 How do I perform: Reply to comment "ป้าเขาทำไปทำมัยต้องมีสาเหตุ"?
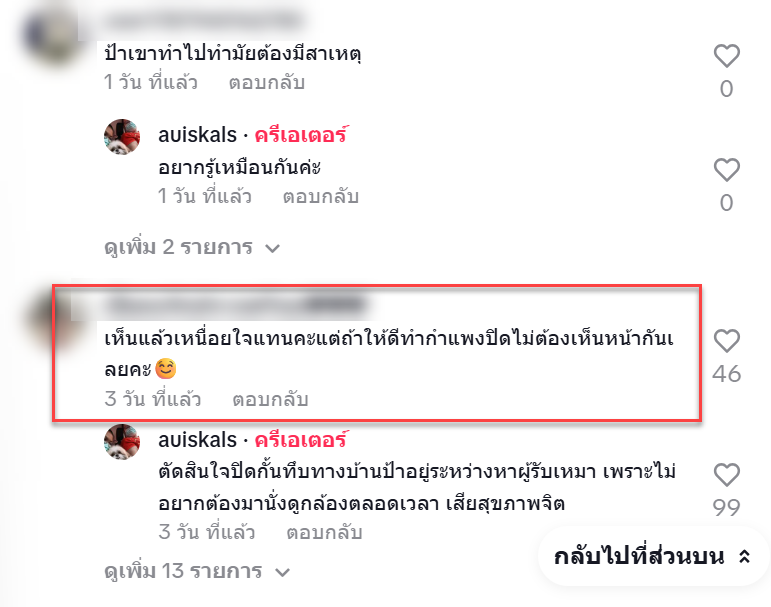(x=266, y=82)
